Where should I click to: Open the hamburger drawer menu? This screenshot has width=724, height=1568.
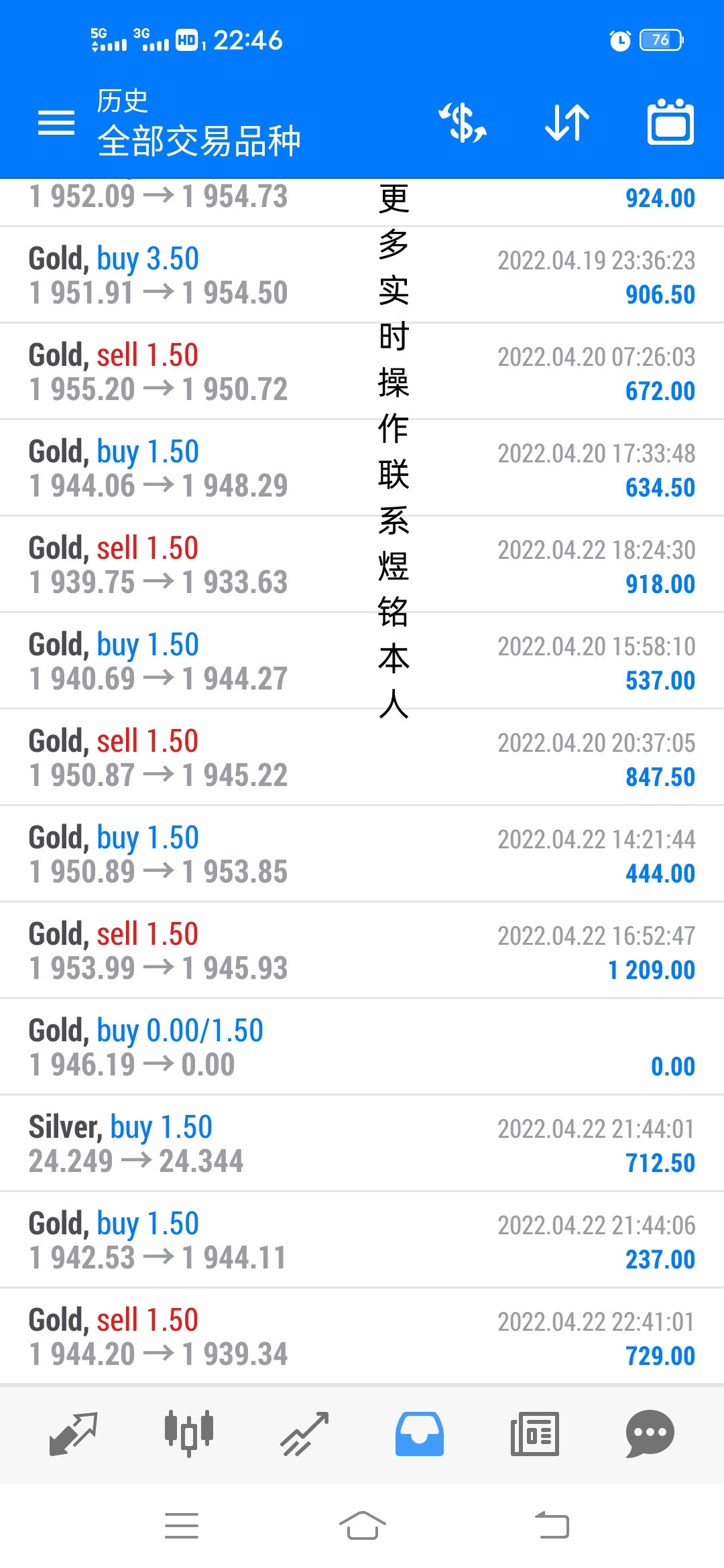(x=56, y=123)
